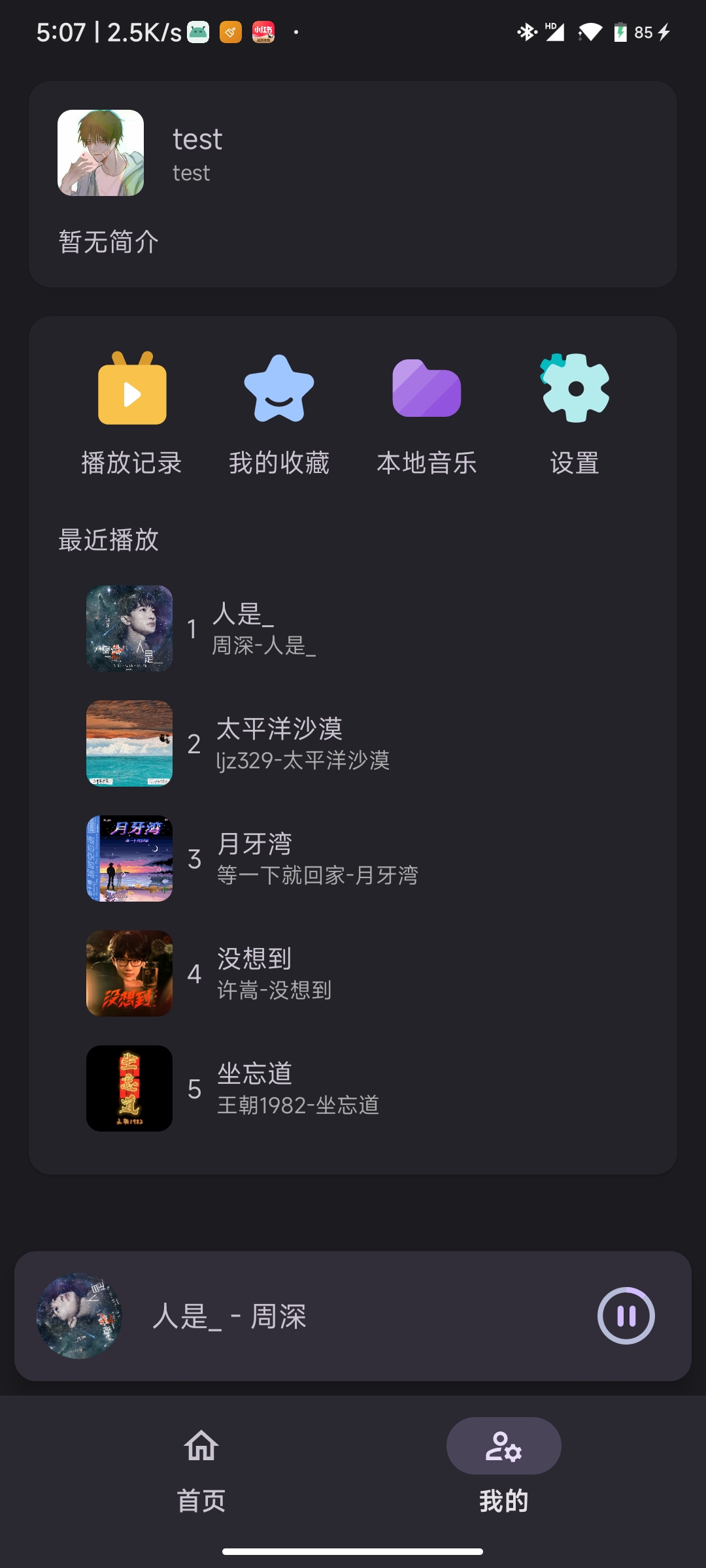Image resolution: width=706 pixels, height=1568 pixels.
Task: Select the 我的 tab
Action: [x=503, y=1463]
